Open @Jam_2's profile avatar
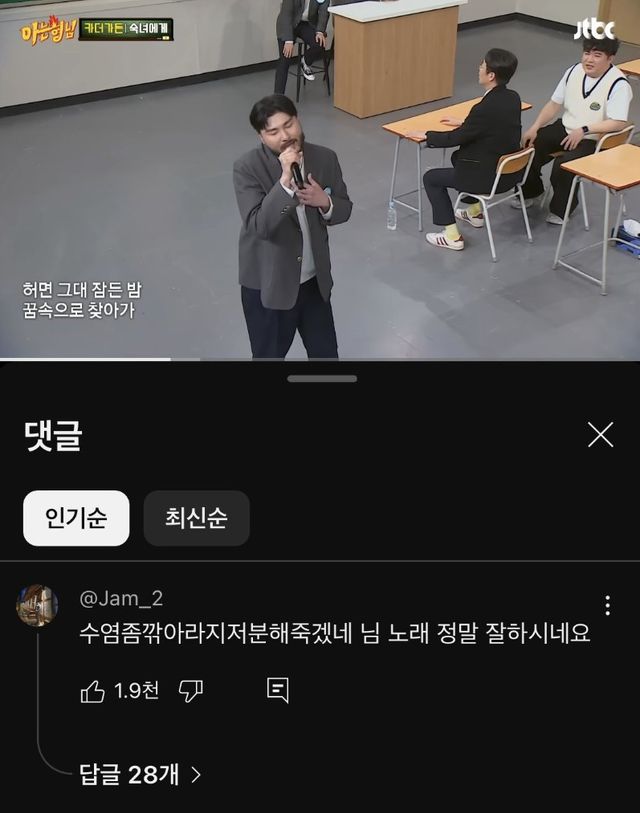 click(x=37, y=605)
